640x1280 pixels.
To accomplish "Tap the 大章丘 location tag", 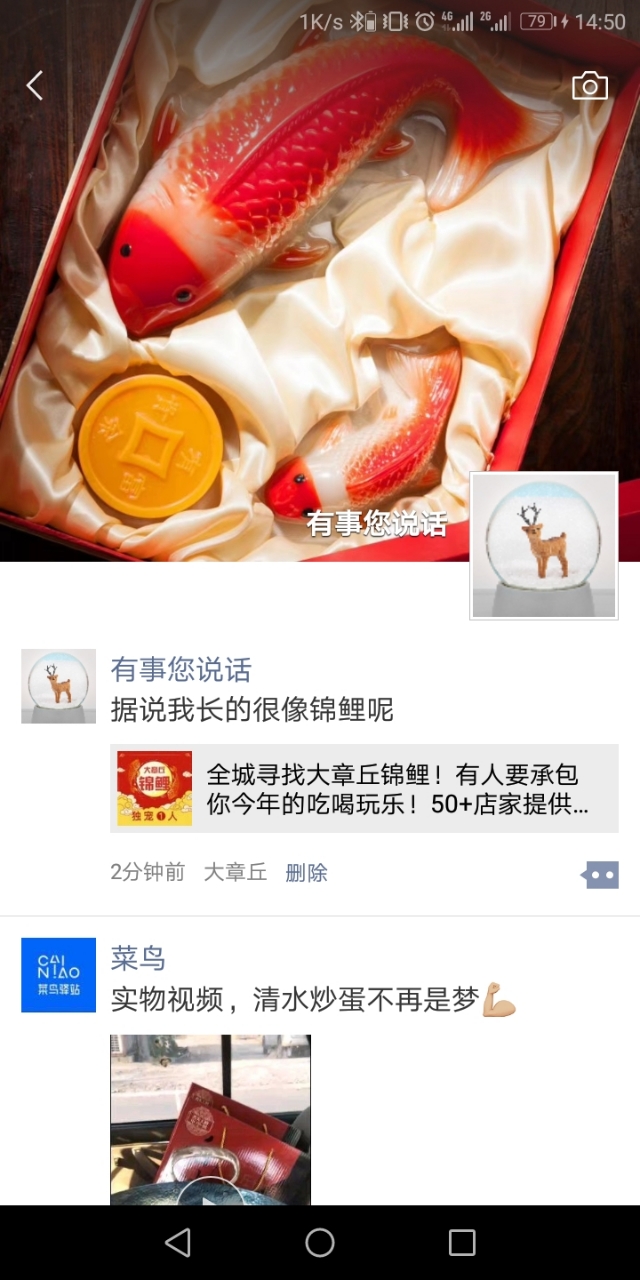I will (x=235, y=872).
